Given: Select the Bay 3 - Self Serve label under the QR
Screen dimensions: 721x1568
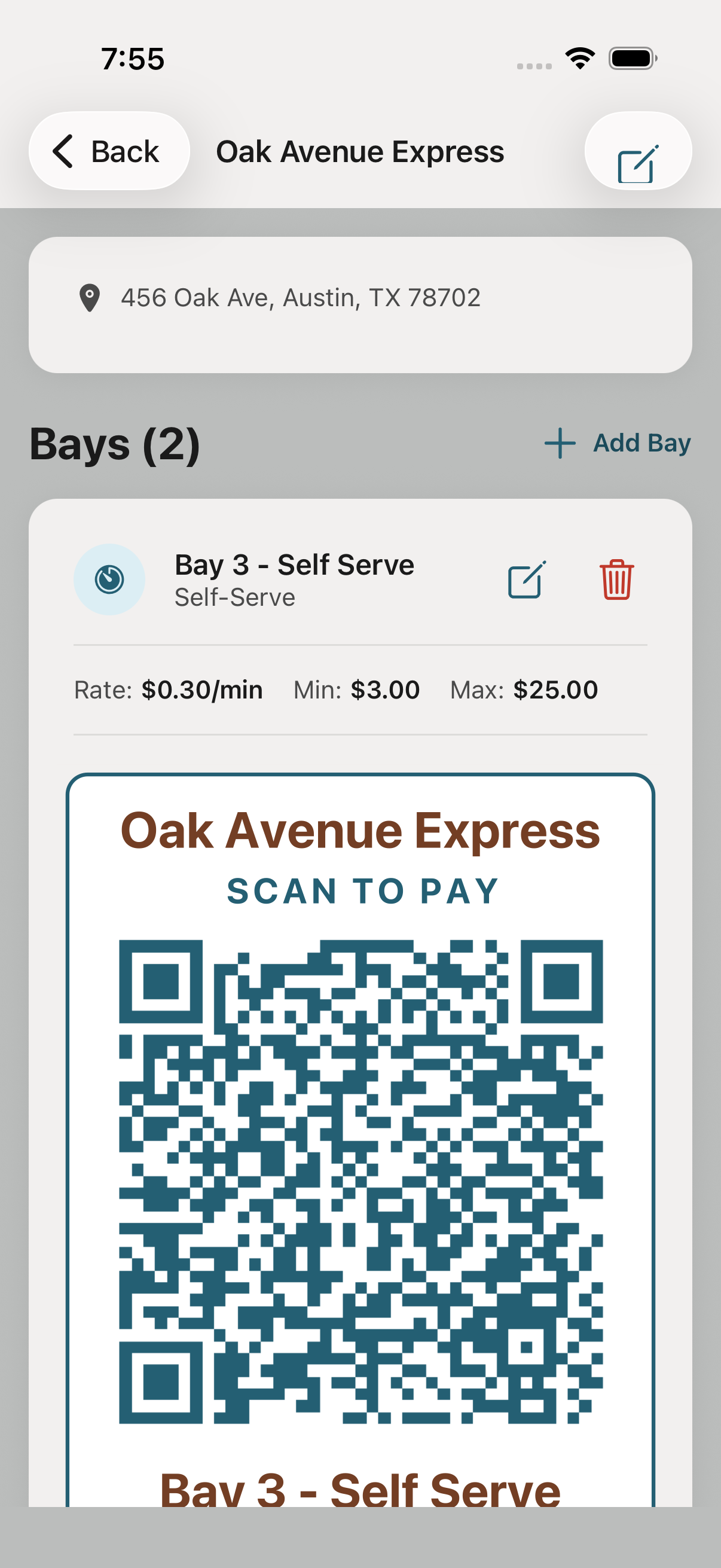Looking at the screenshot, I should tap(360, 1488).
